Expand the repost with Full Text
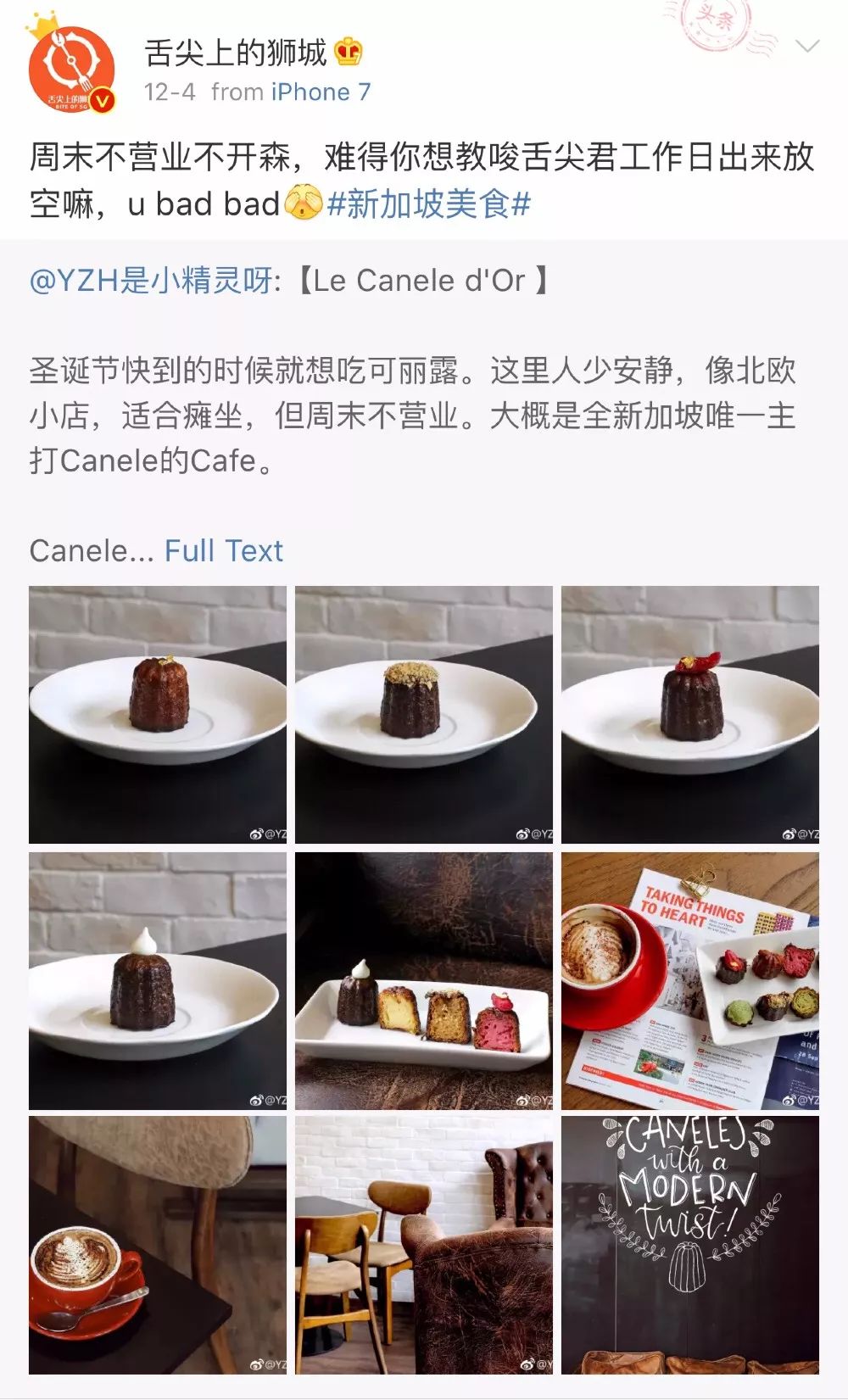This screenshot has width=848, height=1400. [223, 551]
